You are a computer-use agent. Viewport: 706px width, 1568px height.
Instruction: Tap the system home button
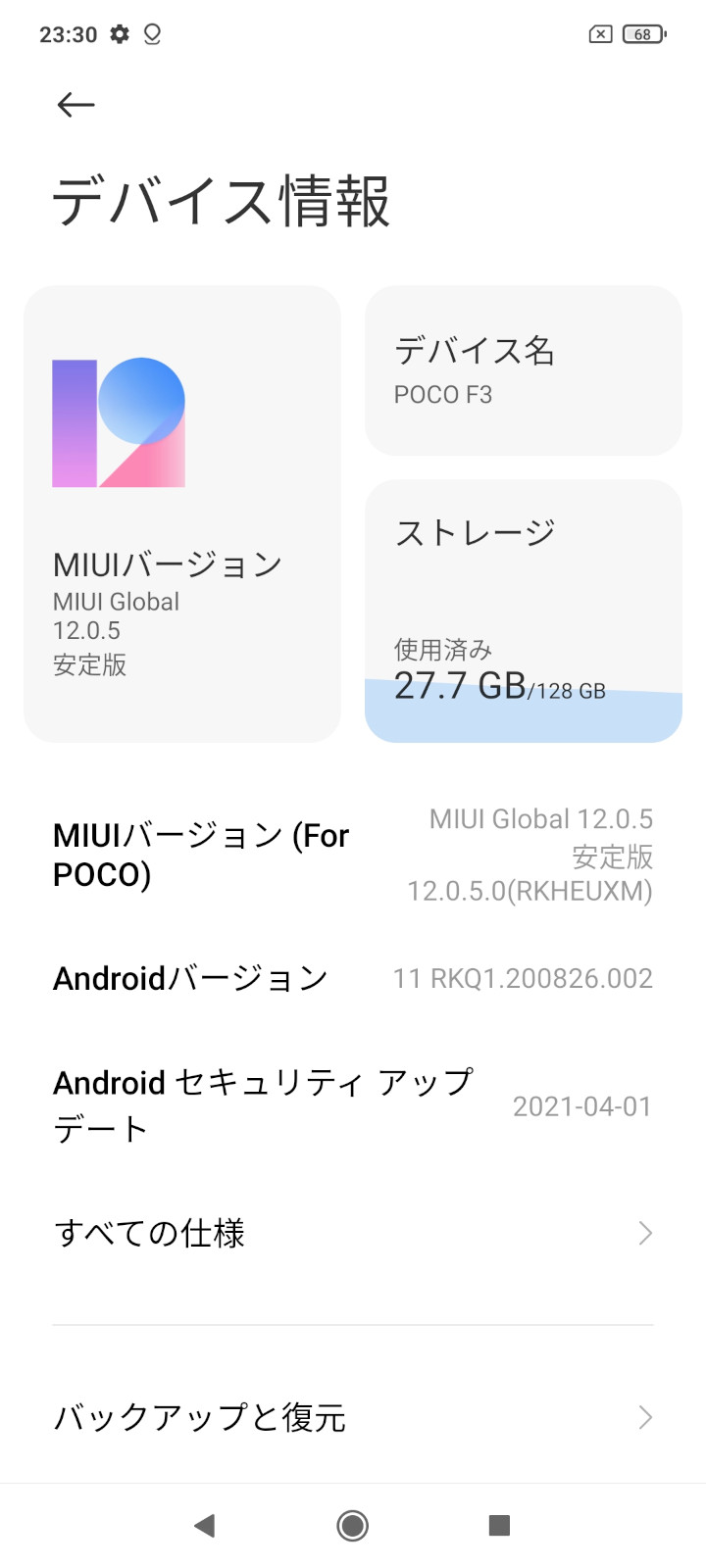coord(352,1525)
